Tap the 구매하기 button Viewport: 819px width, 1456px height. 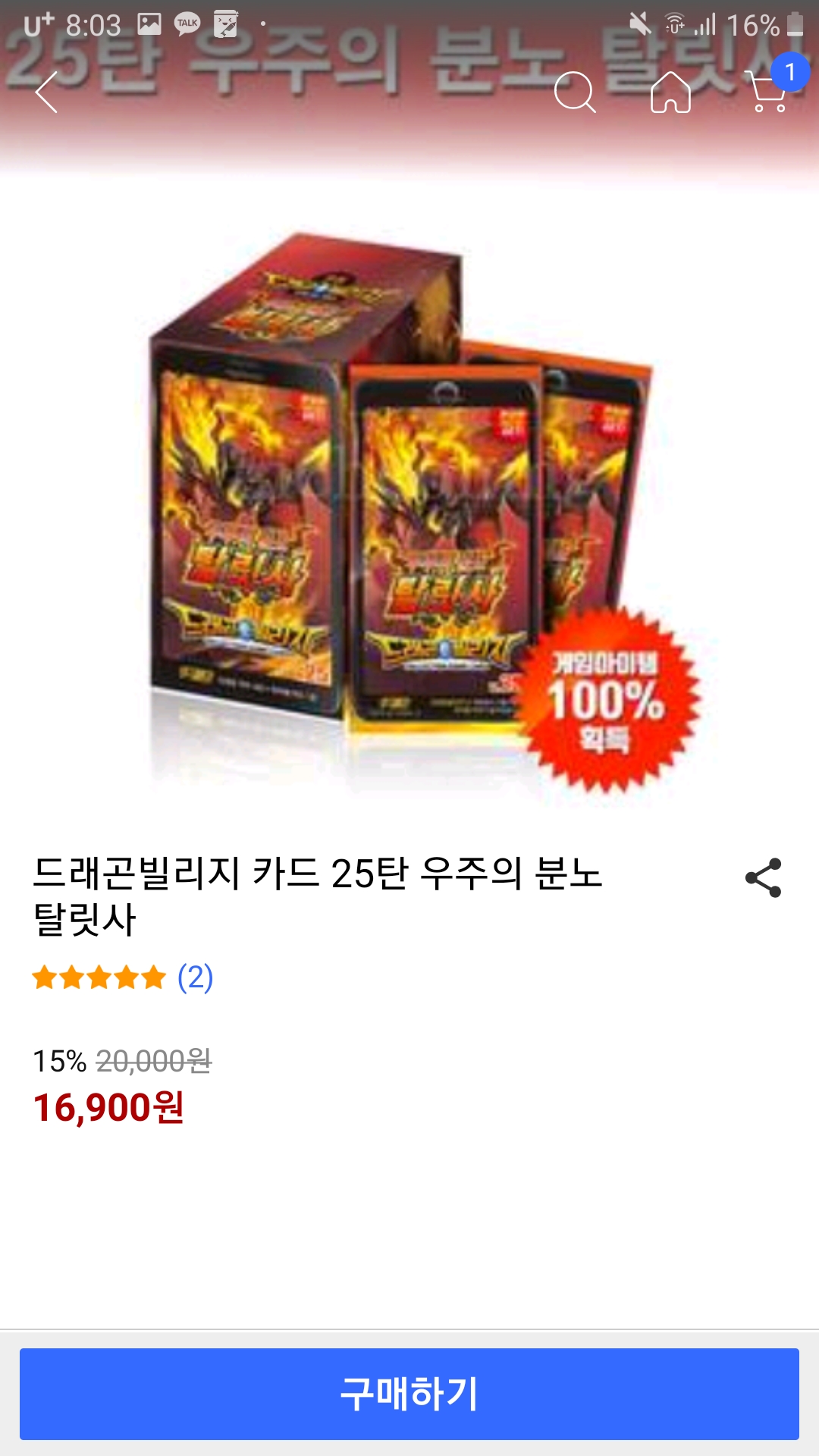[409, 1394]
